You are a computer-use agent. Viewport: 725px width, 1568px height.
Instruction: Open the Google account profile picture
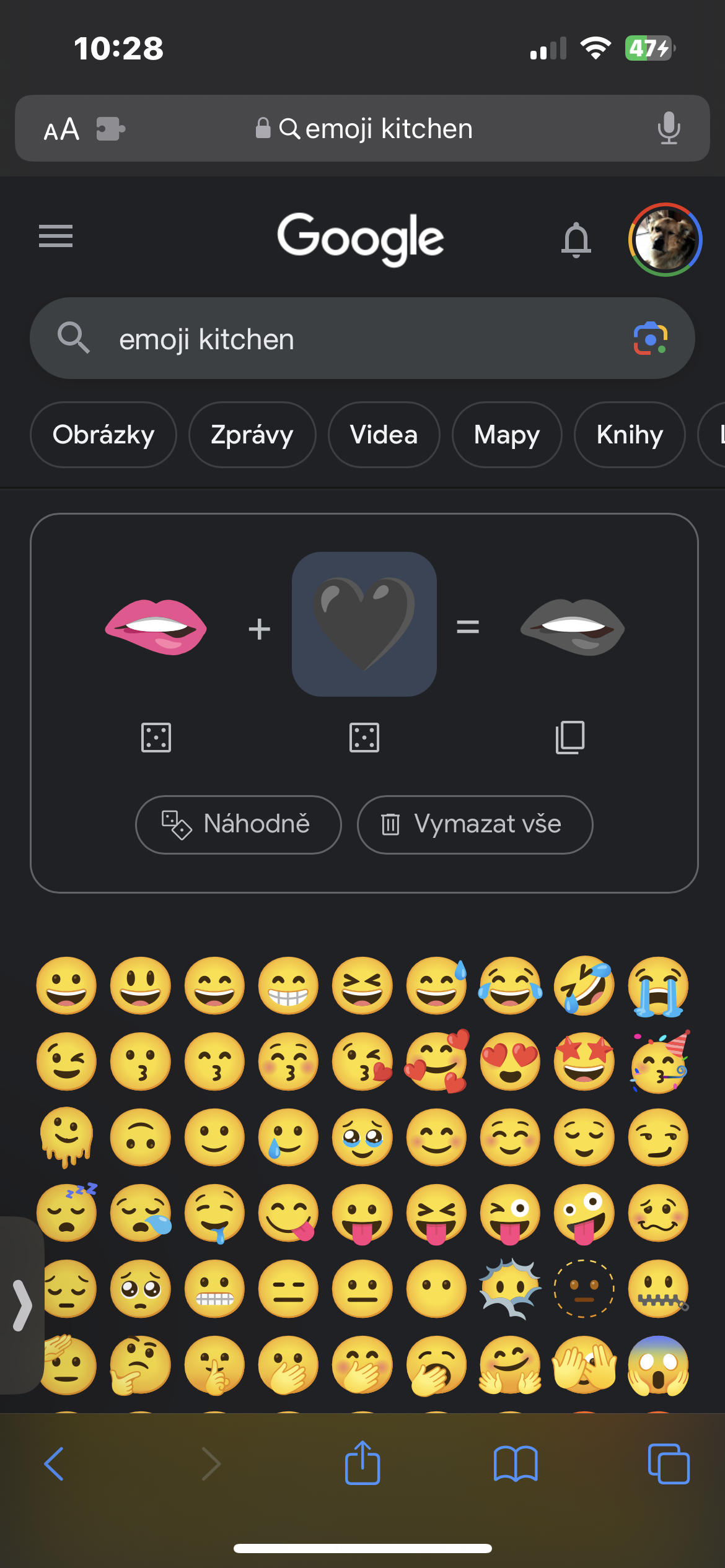click(x=665, y=239)
